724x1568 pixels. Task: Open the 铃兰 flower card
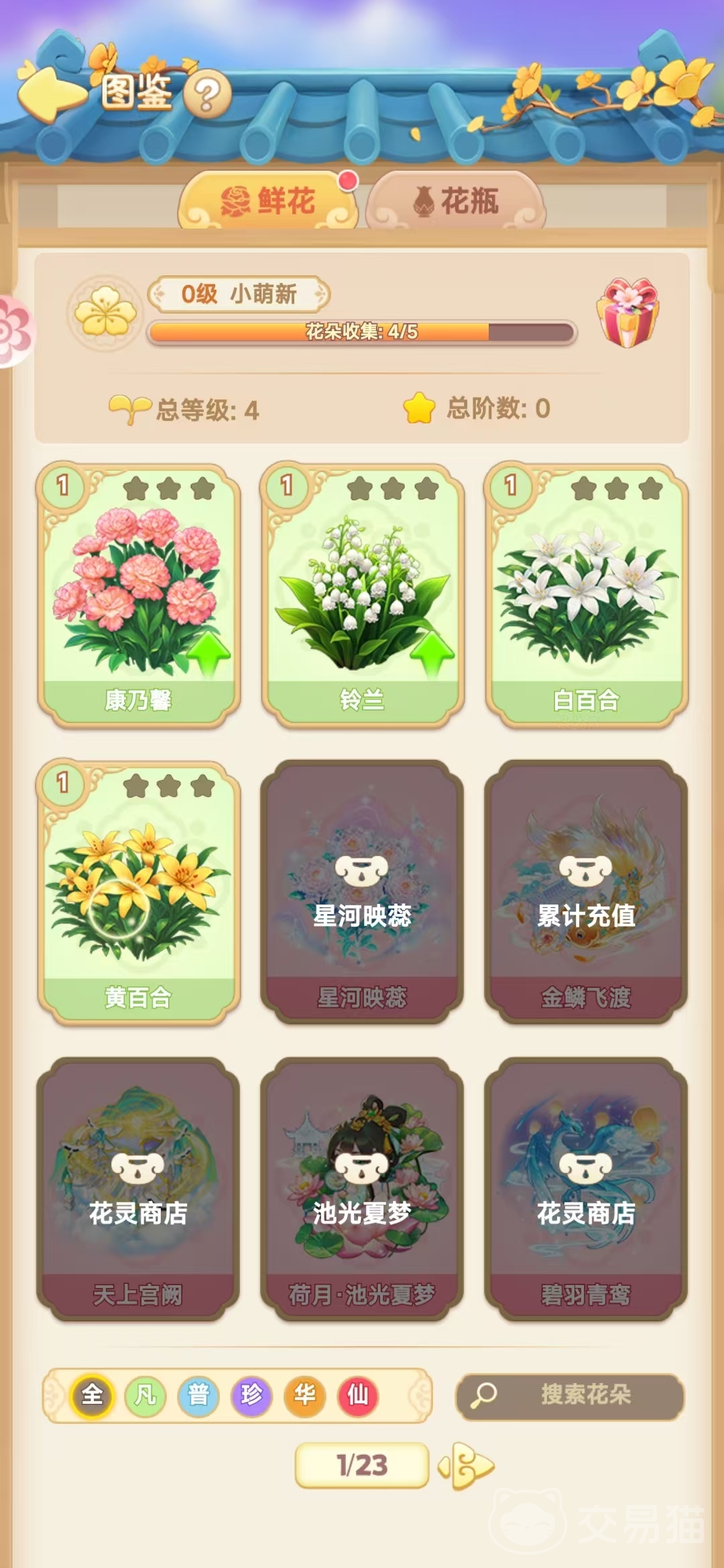(x=362, y=595)
